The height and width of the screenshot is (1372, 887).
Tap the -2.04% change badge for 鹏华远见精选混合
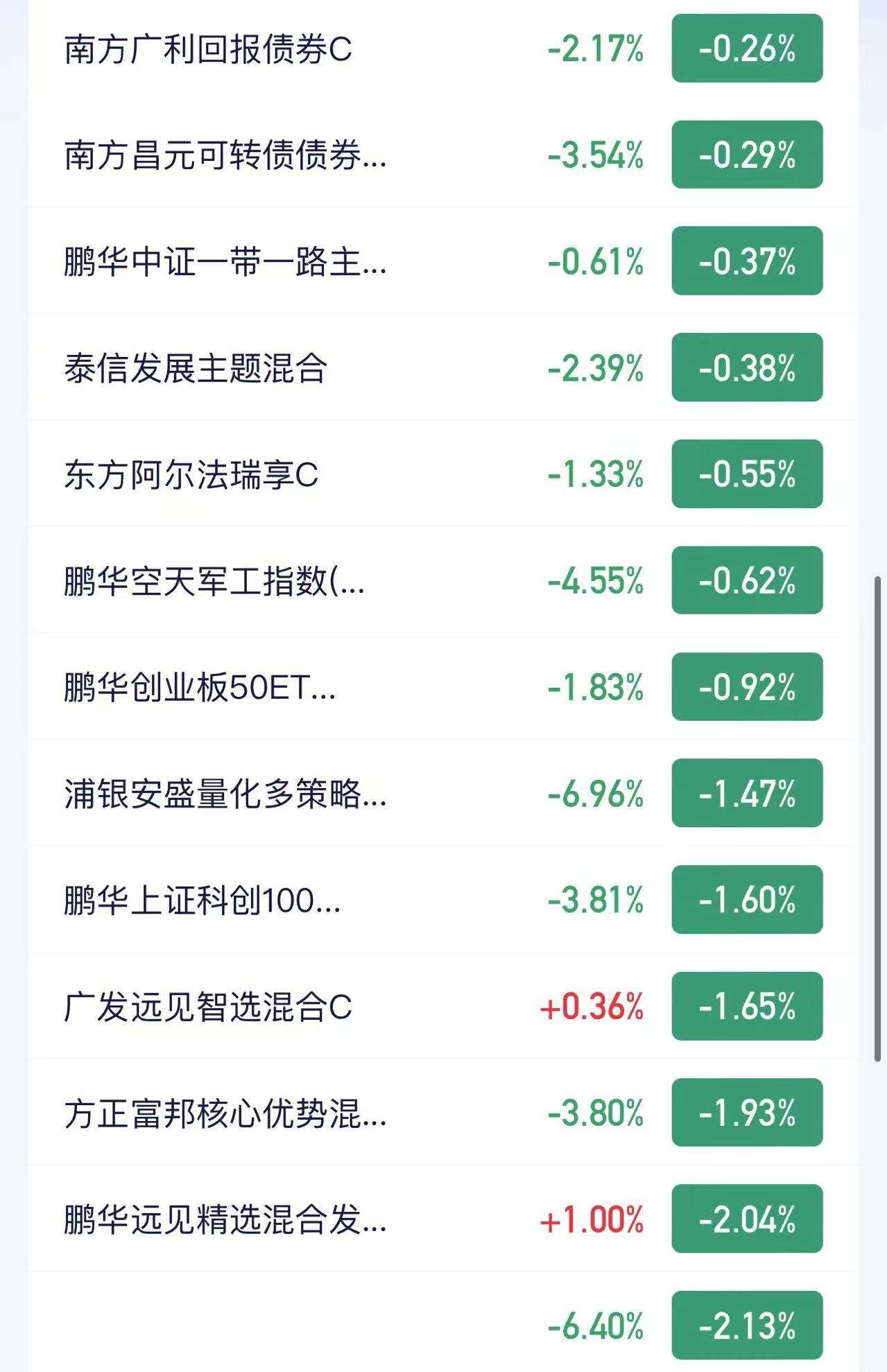click(747, 1219)
